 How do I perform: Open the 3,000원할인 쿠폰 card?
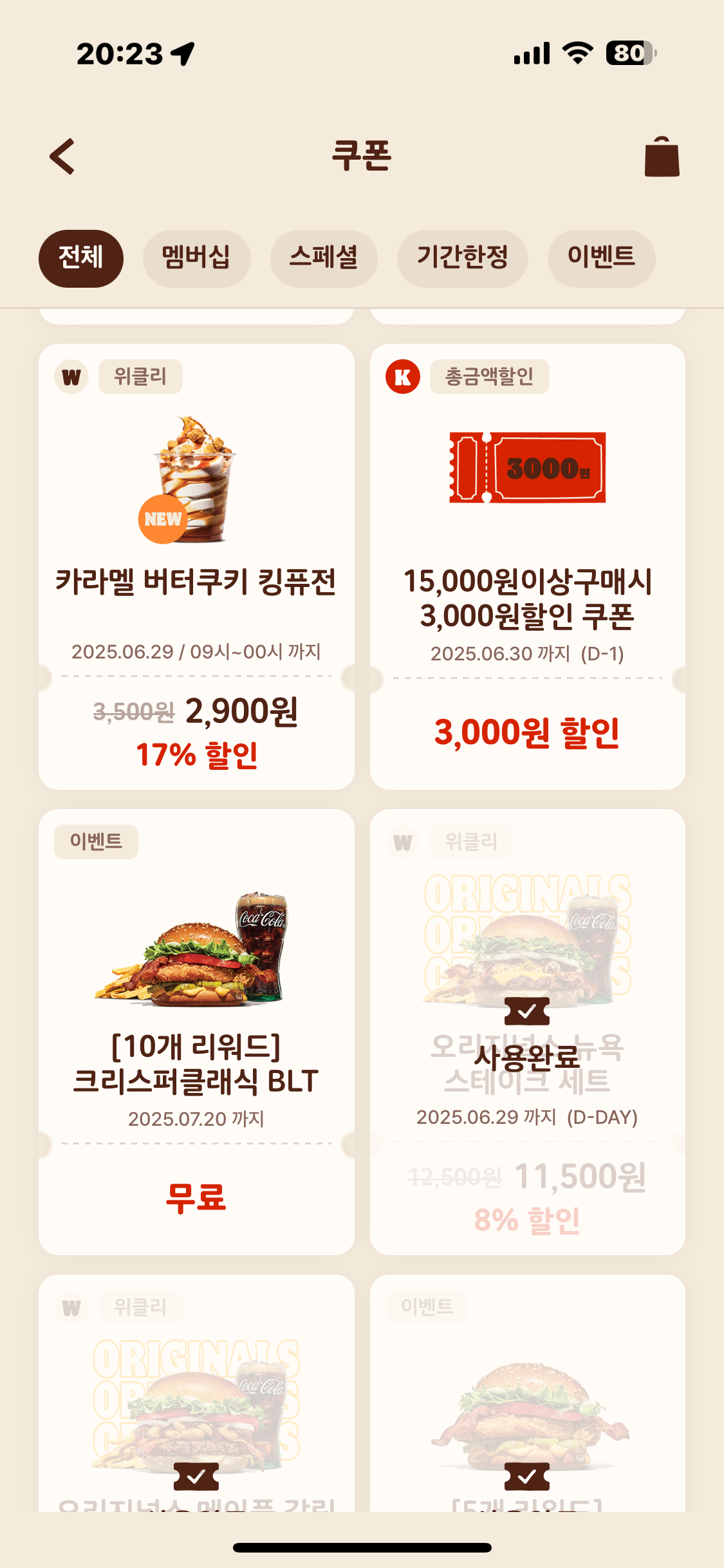(x=528, y=566)
